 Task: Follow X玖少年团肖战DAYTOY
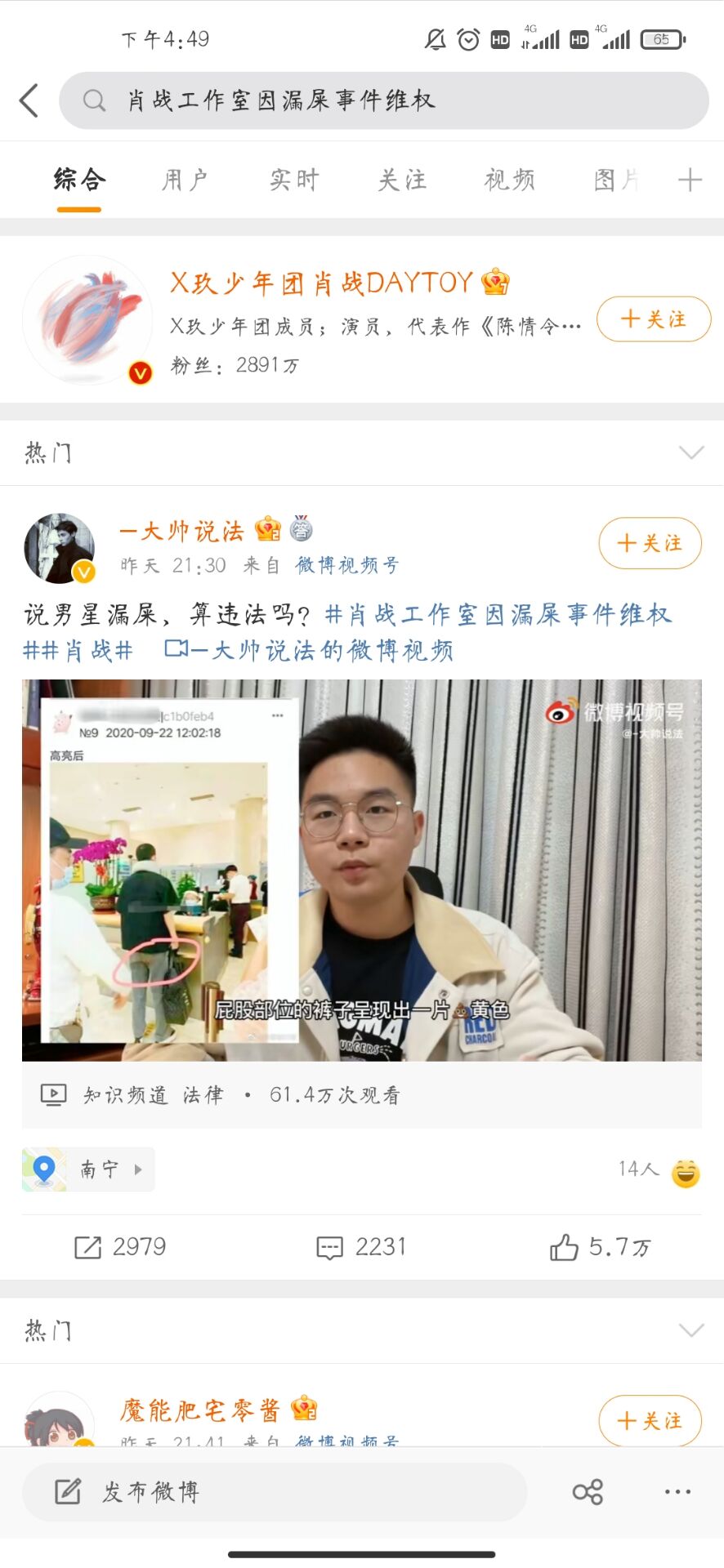[653, 319]
